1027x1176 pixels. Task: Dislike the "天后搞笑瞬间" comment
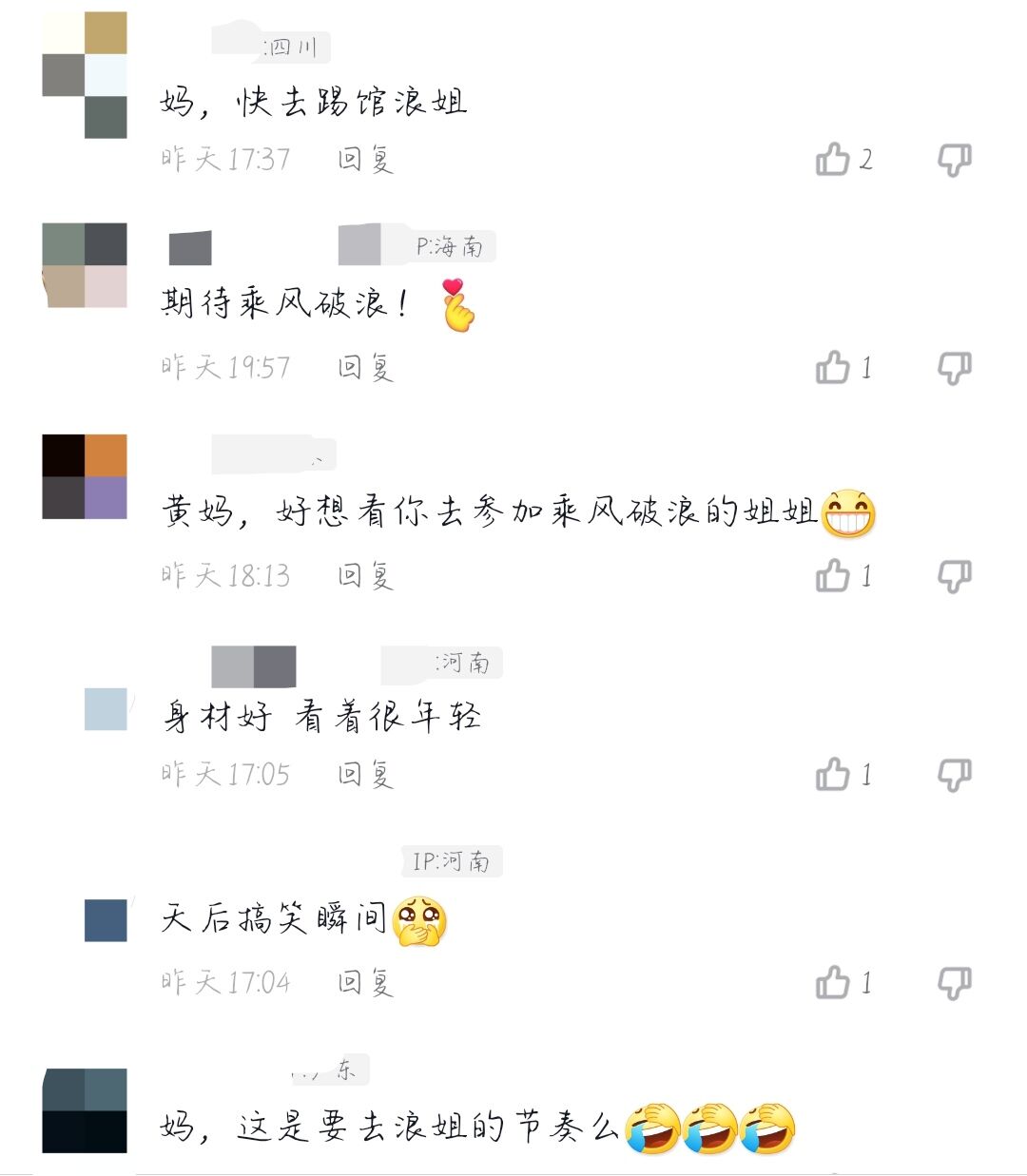[954, 983]
